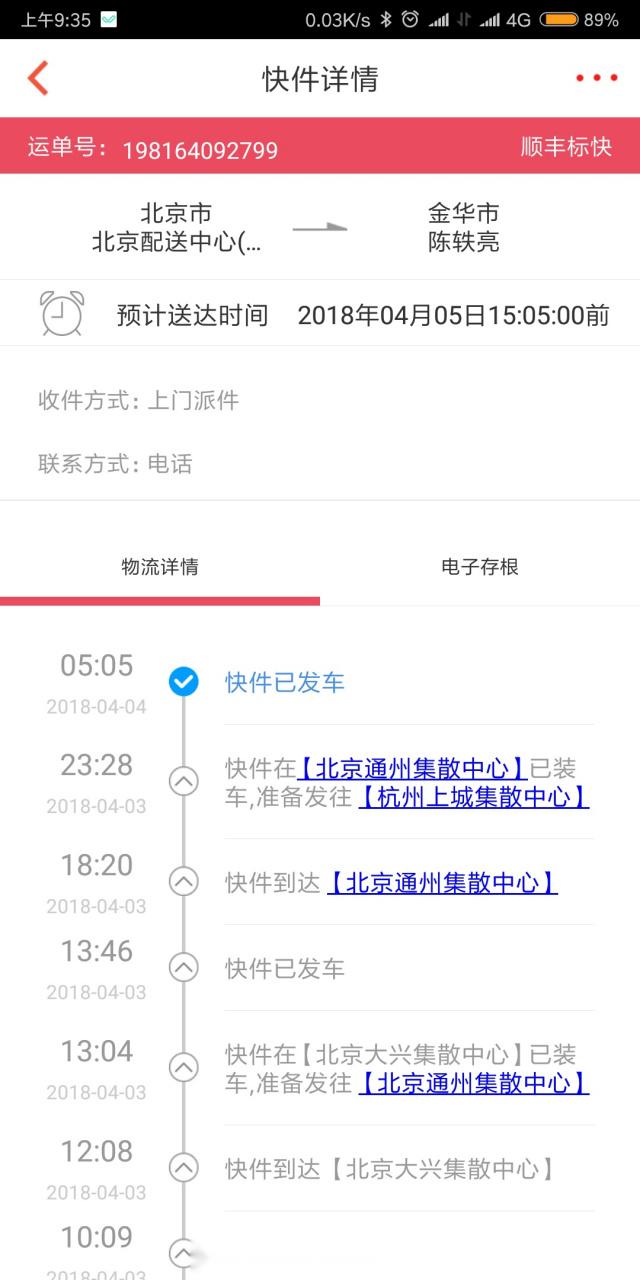
Task: Open the three-dot overflow menu
Action: tap(596, 78)
